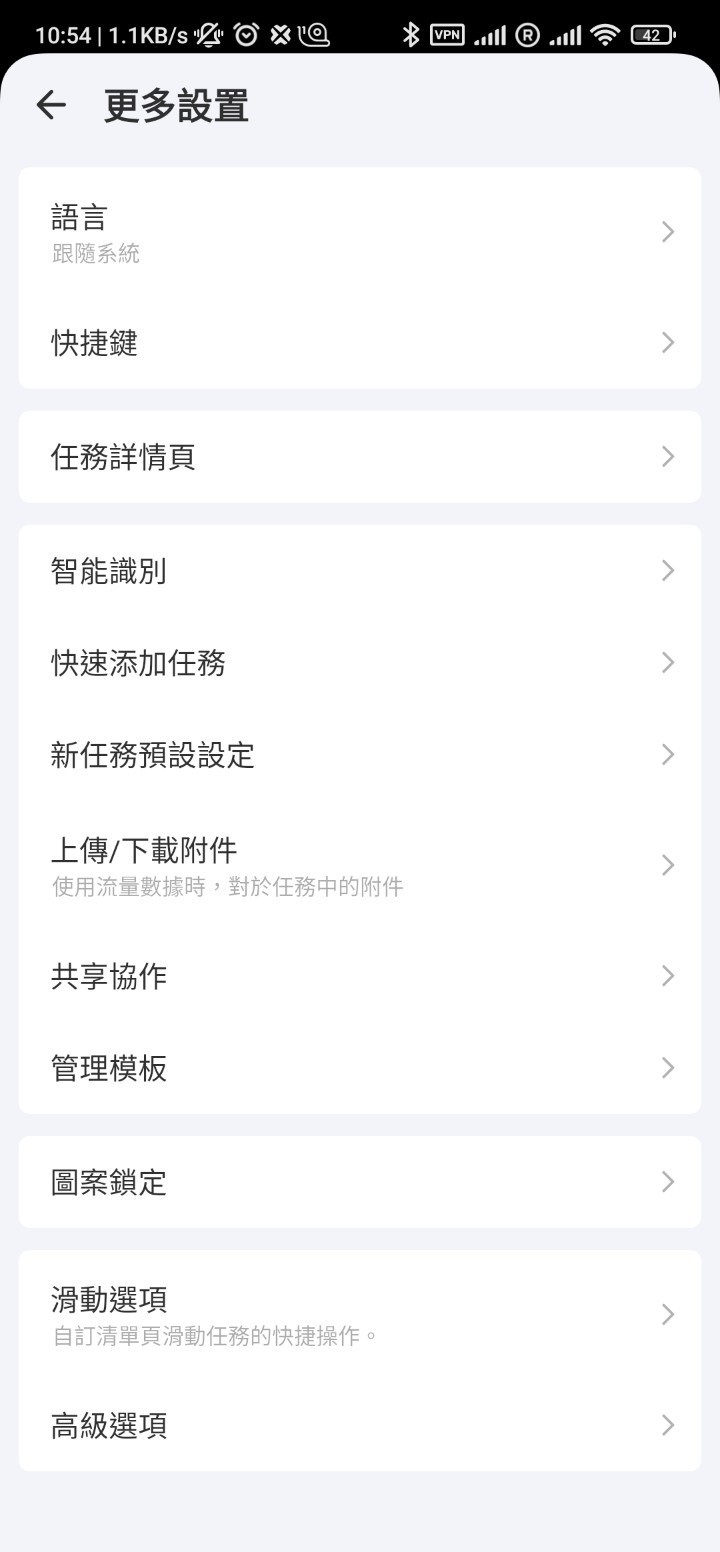The width and height of the screenshot is (720, 1552).
Task: Open 共享協作 settings
Action: (x=360, y=976)
